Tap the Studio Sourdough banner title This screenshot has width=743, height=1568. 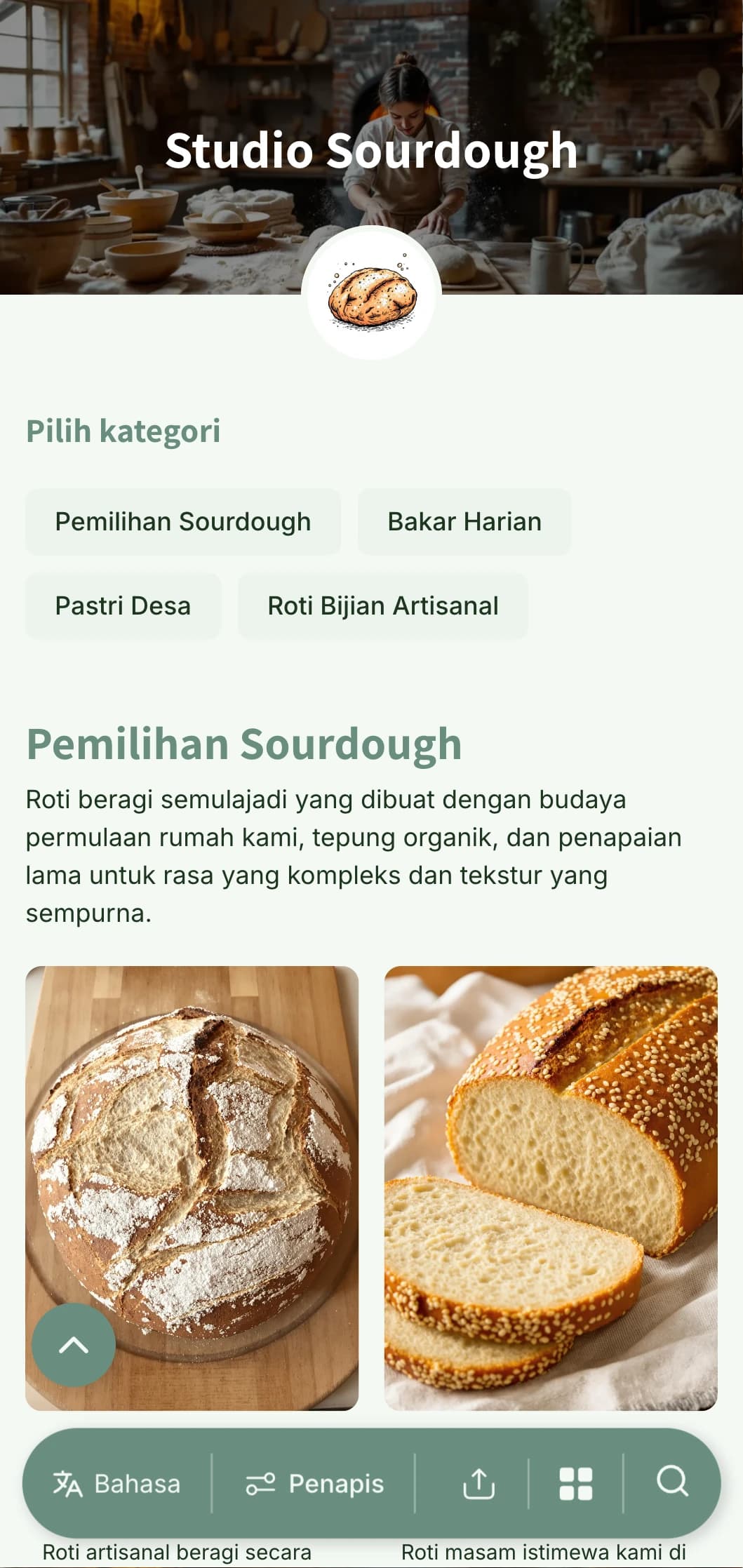371,151
